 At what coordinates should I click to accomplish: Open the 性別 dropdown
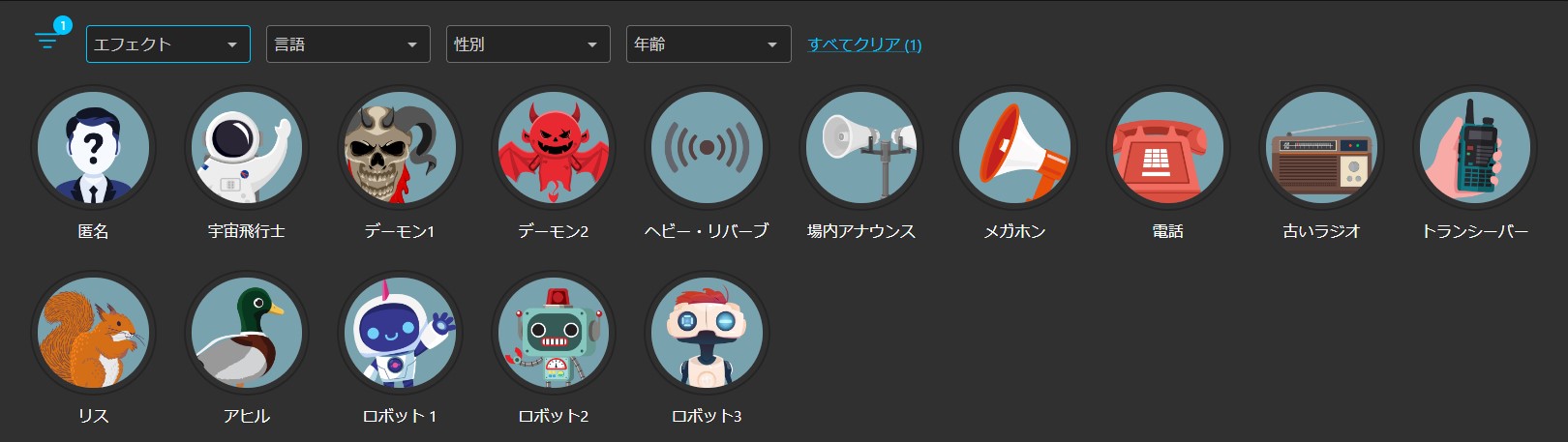[x=528, y=44]
